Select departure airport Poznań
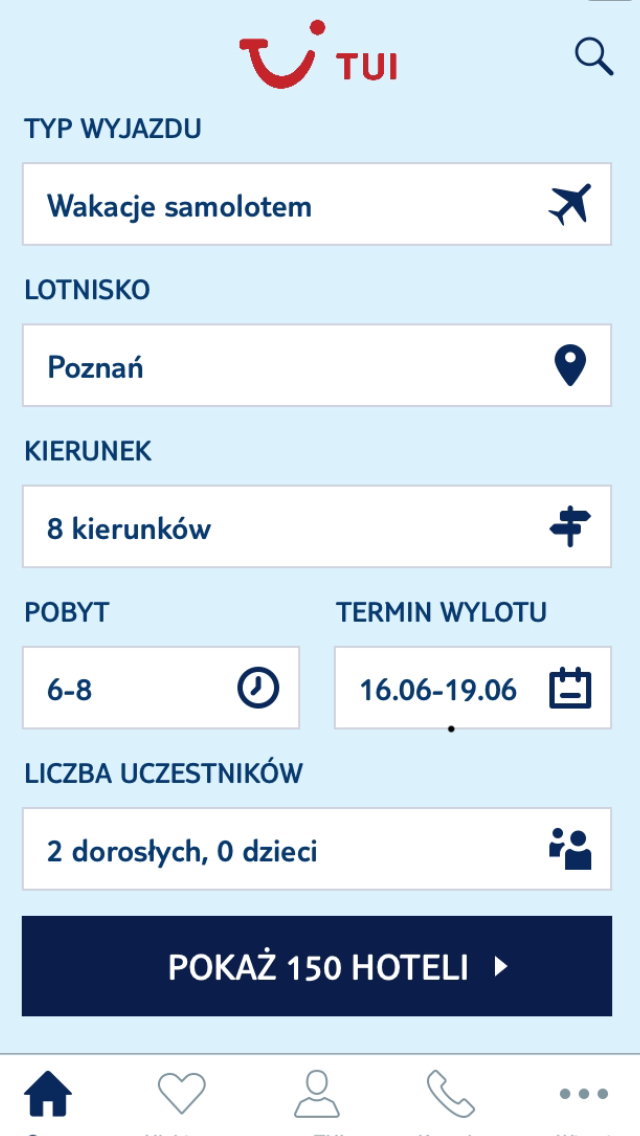The height and width of the screenshot is (1136, 640). 316,365
